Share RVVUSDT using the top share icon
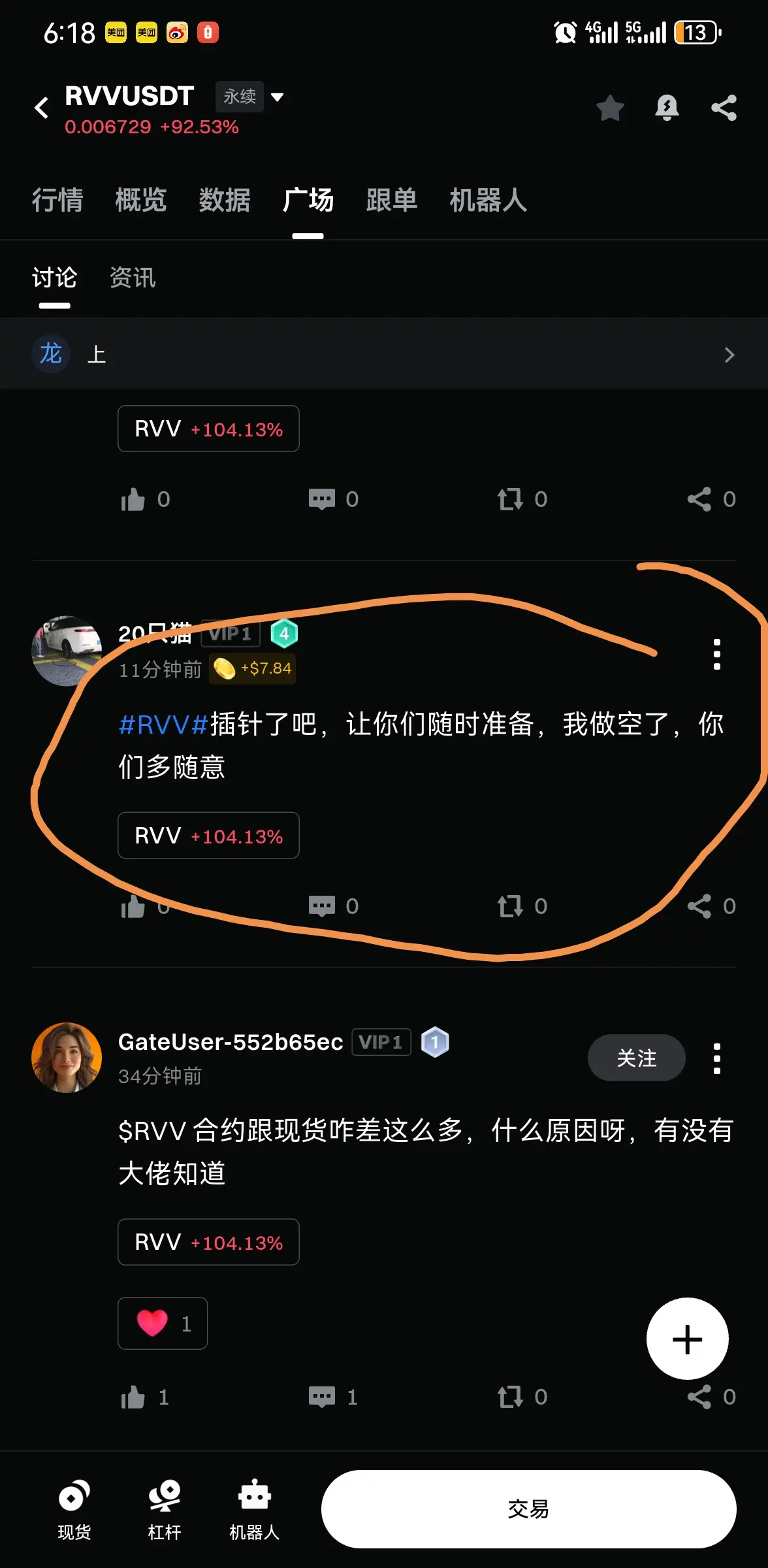768x1568 pixels. click(724, 108)
